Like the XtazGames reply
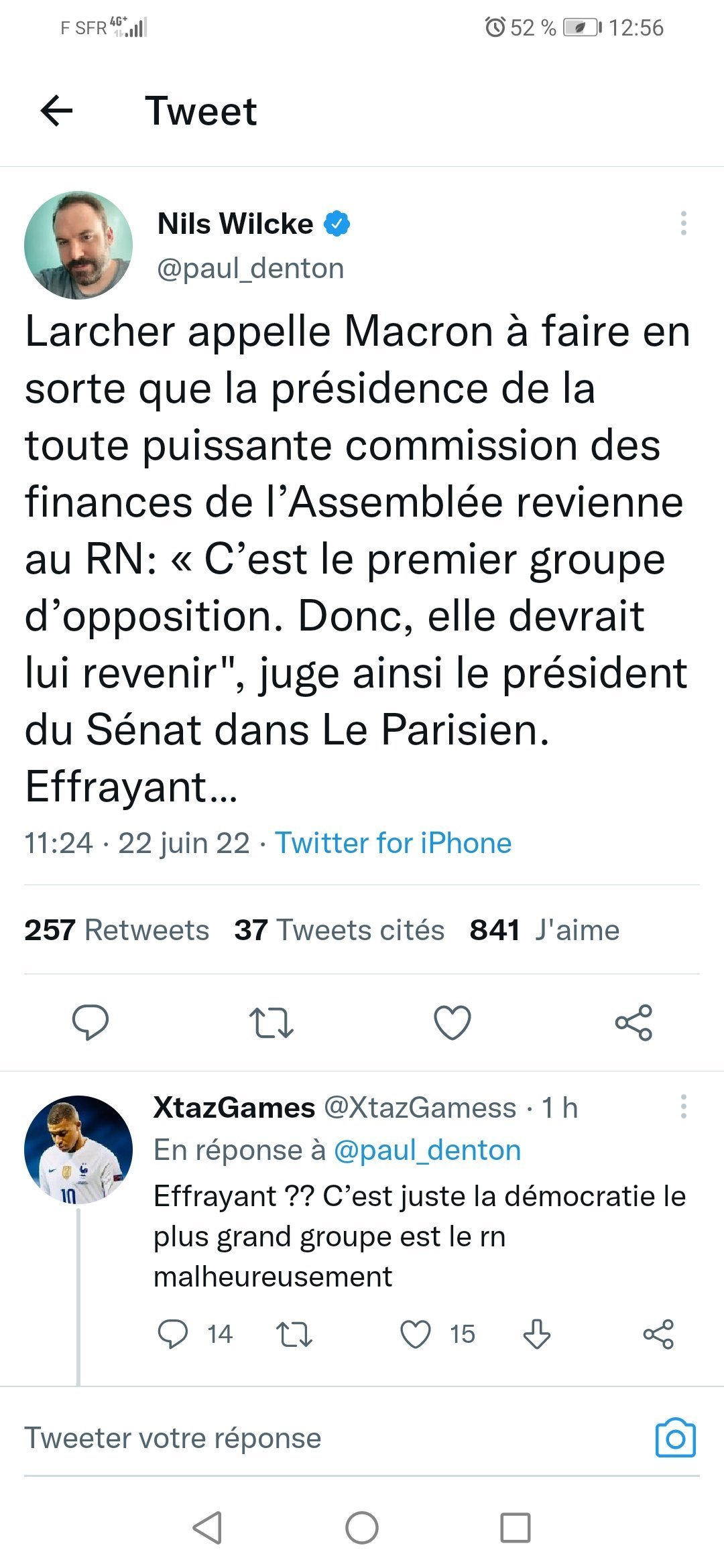This screenshot has height=1568, width=724. click(416, 1334)
